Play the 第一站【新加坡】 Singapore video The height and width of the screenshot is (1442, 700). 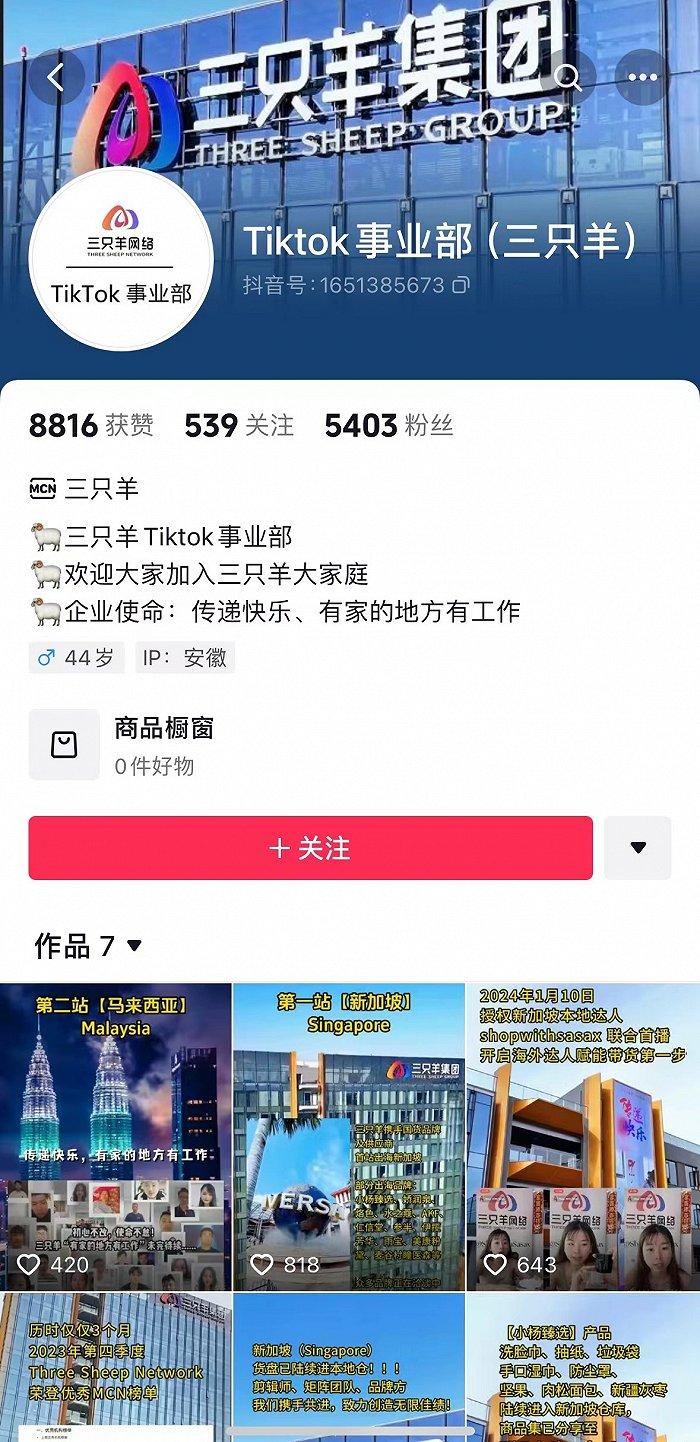click(349, 1137)
